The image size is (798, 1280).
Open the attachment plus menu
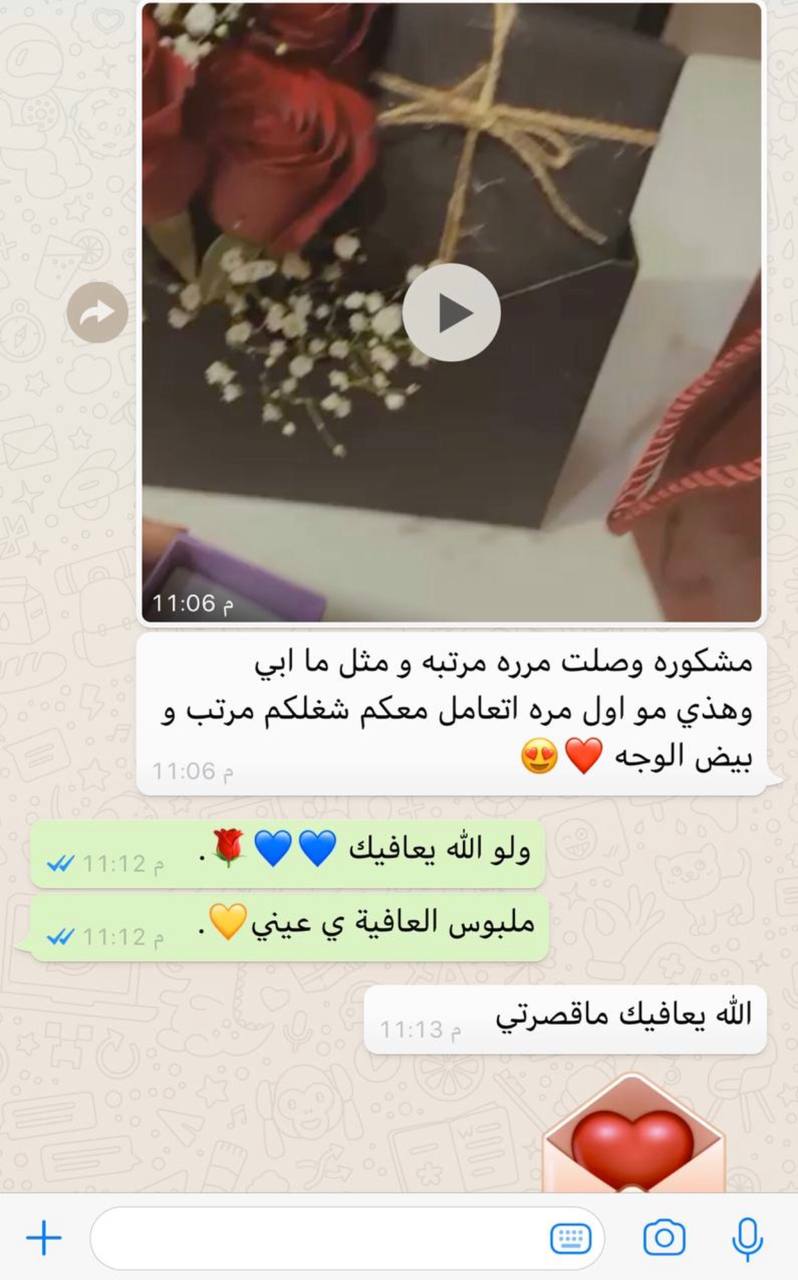(43, 1239)
